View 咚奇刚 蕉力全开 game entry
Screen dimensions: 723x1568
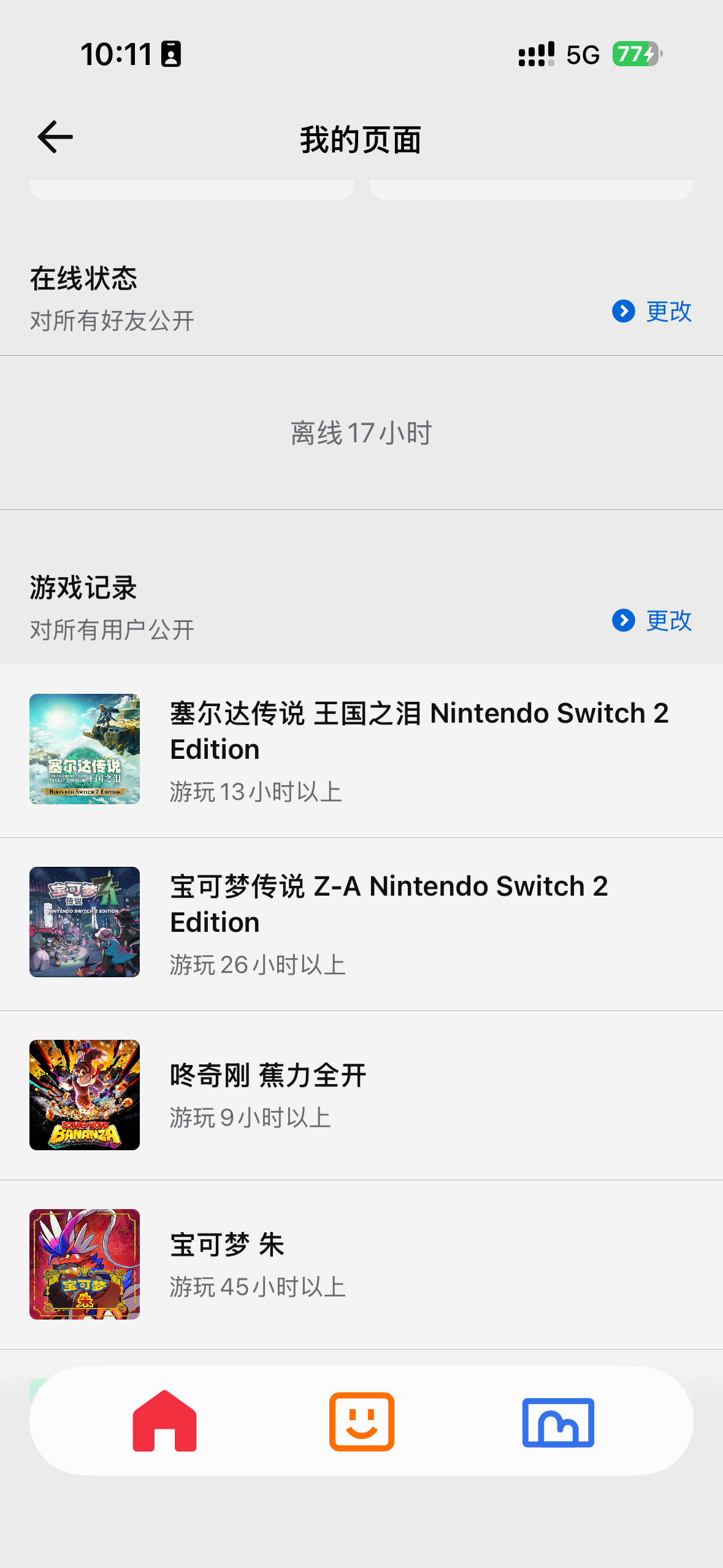[361, 1094]
